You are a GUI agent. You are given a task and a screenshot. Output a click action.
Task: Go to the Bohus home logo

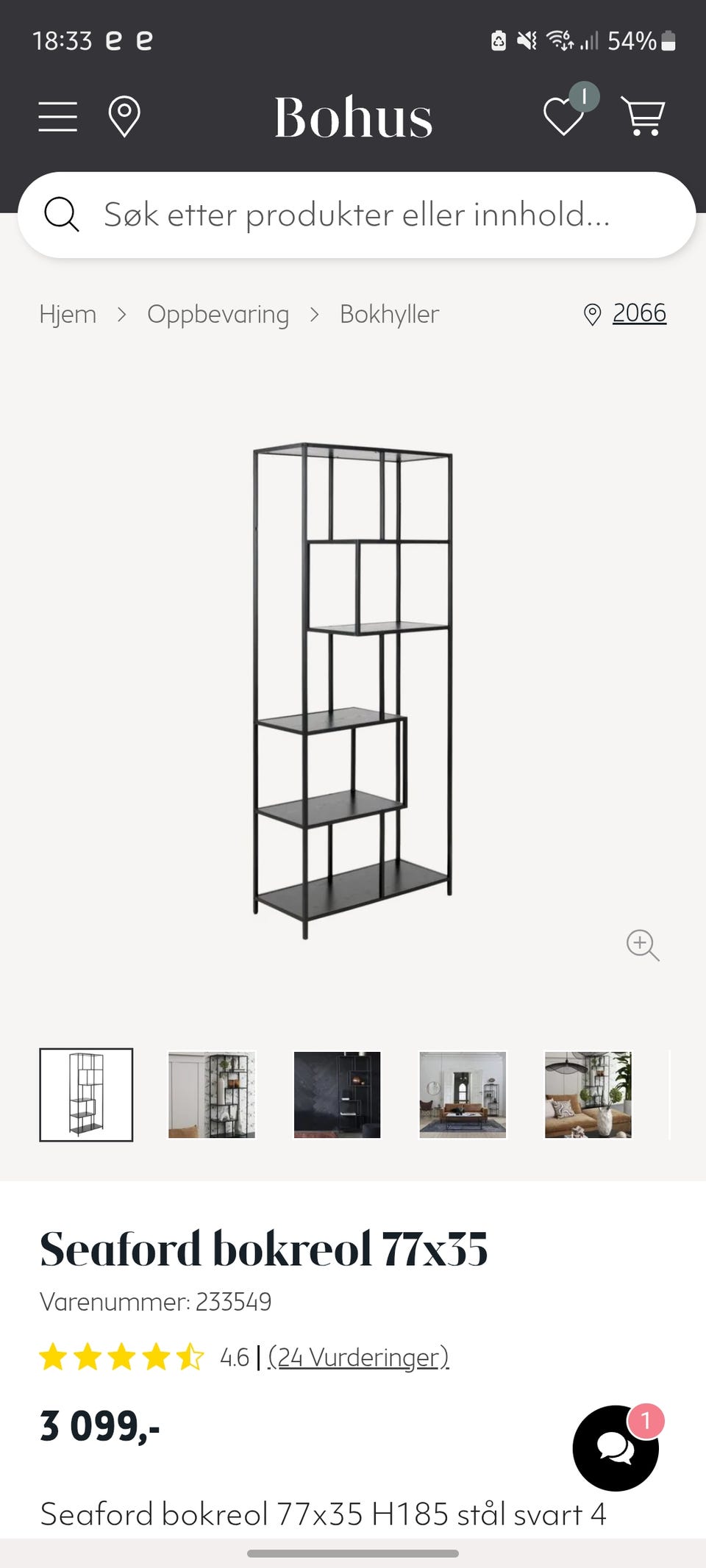coord(353,118)
